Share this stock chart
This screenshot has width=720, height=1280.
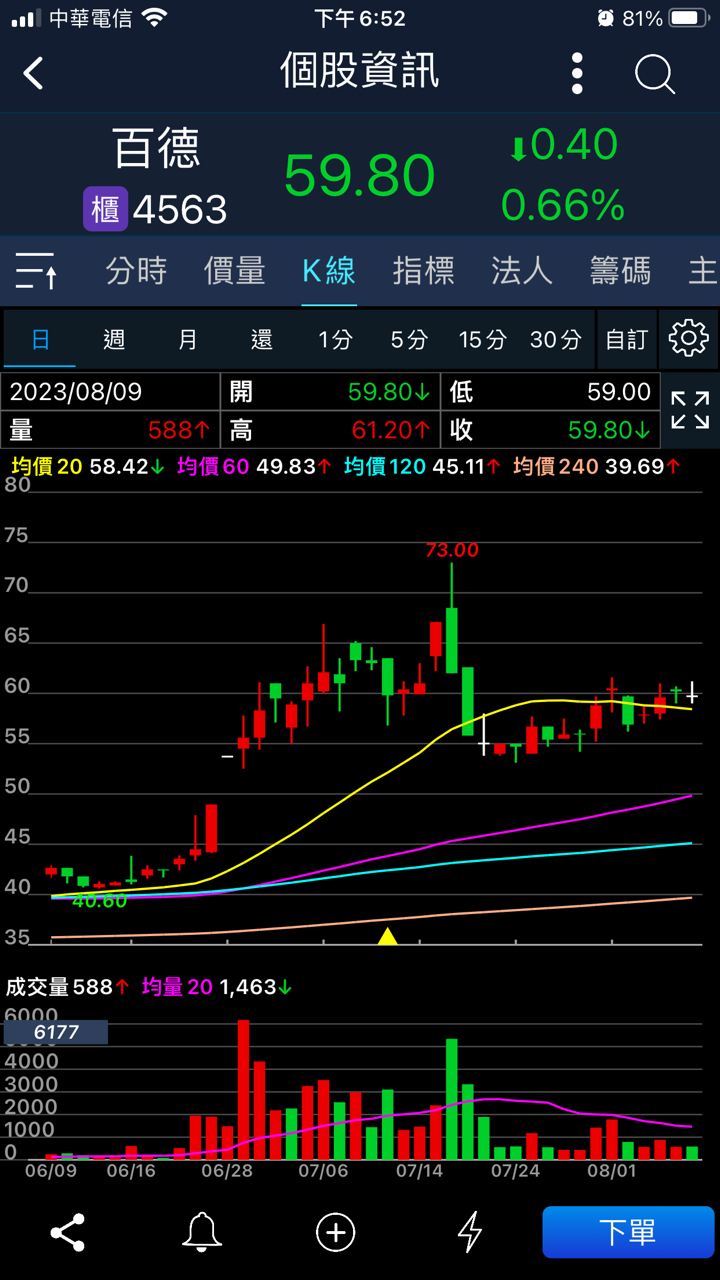click(x=66, y=1232)
